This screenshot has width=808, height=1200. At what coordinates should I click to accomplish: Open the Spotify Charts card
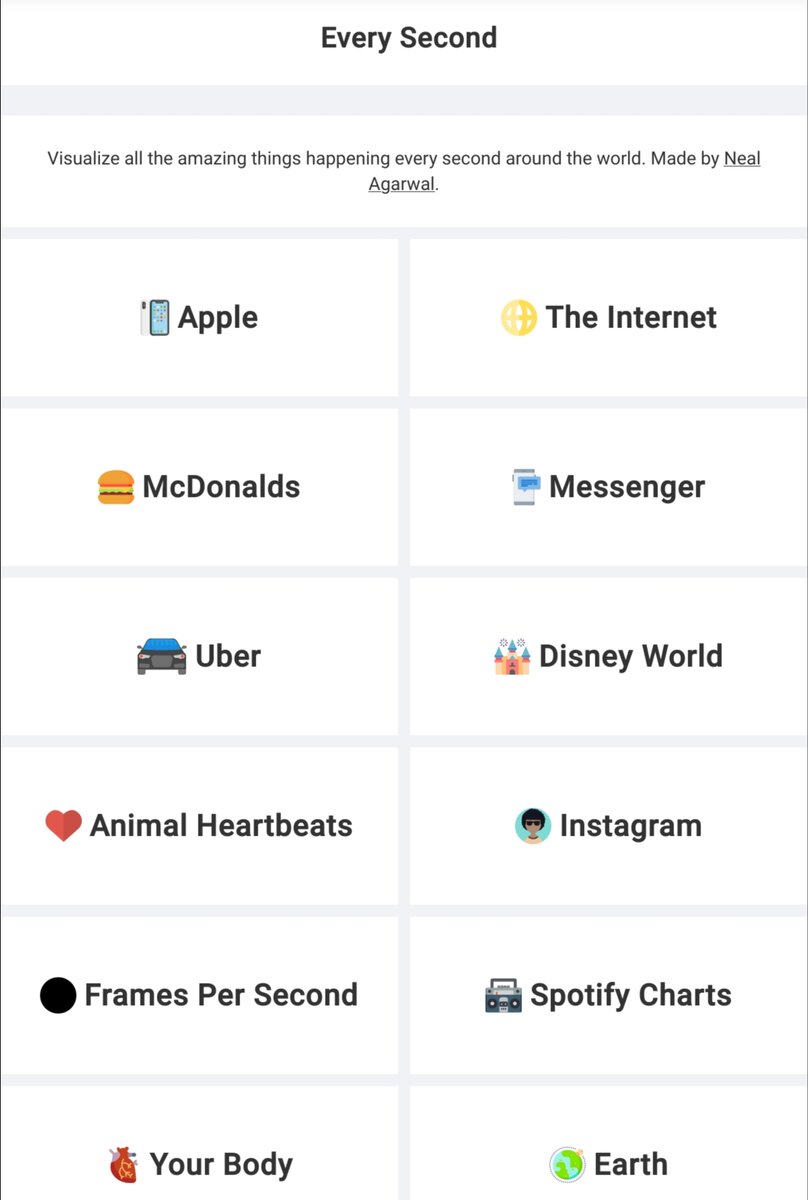pos(608,995)
